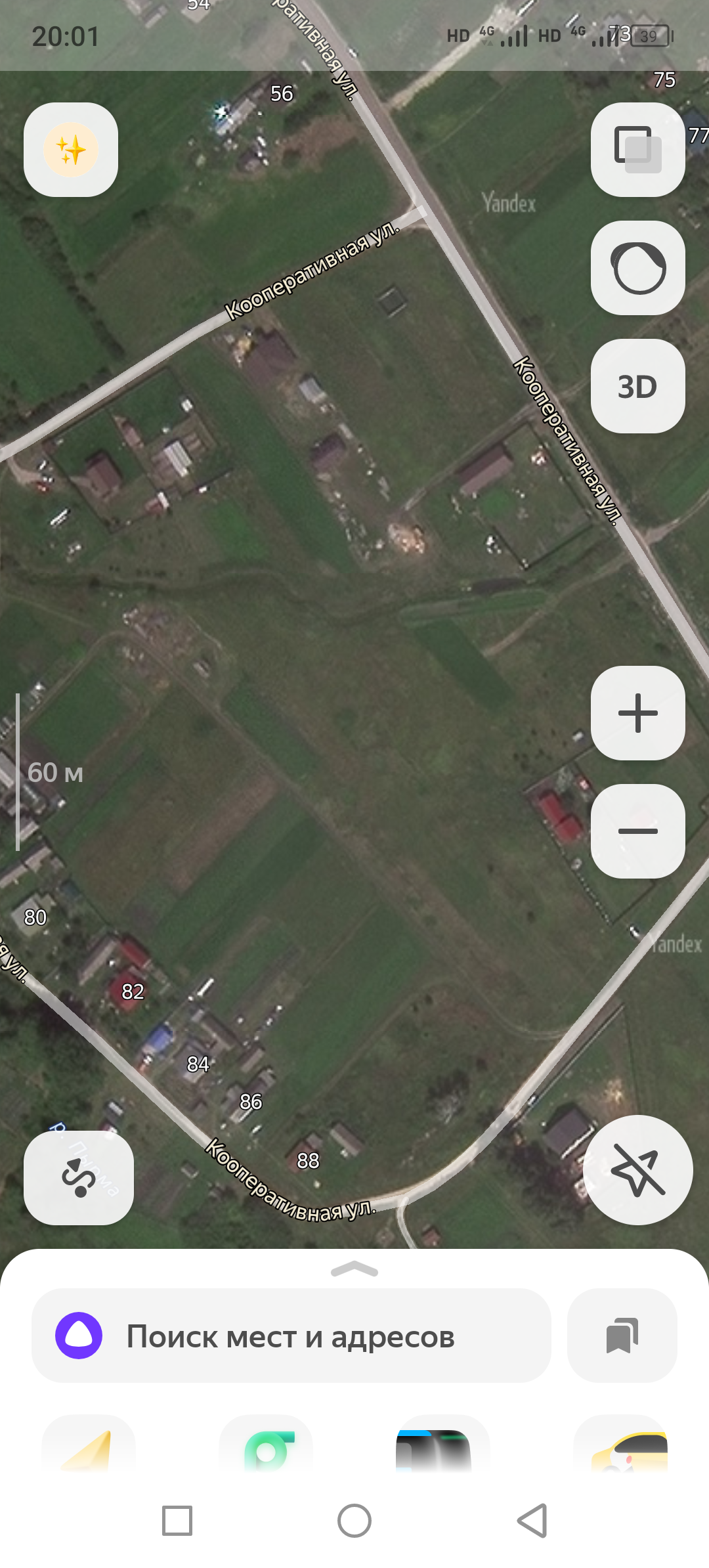This screenshot has width=709, height=1568.
Task: Tap the round panorama circle button
Action: coord(637,268)
